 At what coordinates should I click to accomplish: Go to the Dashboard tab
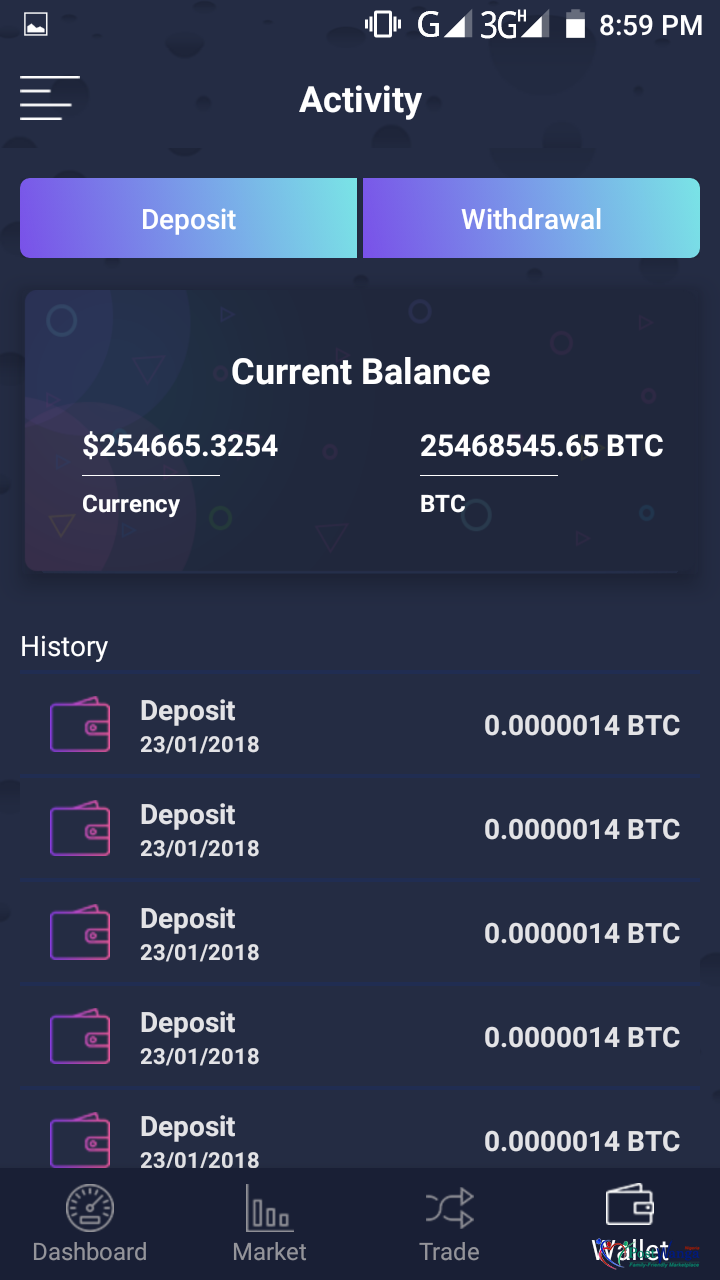click(90, 1224)
